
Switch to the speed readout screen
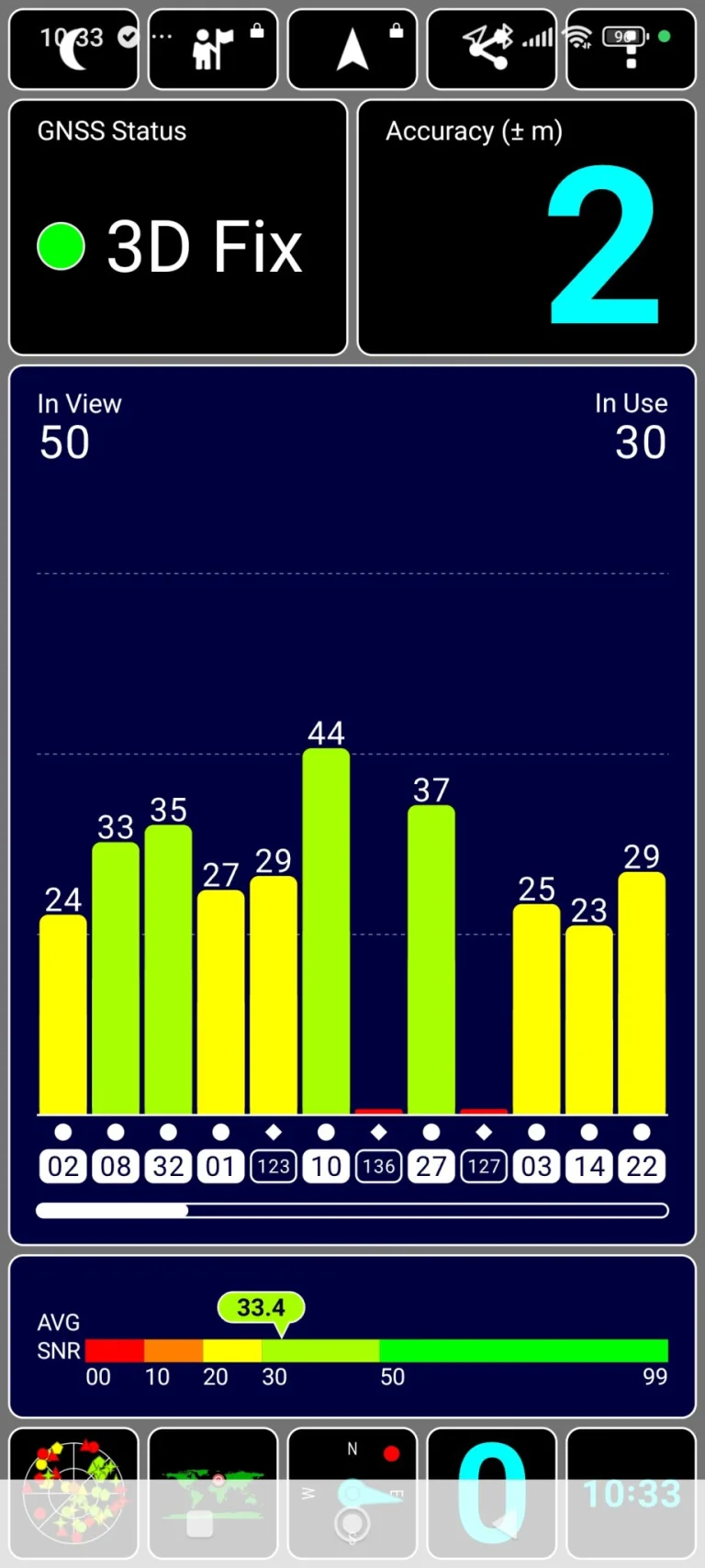pyautogui.click(x=491, y=1493)
